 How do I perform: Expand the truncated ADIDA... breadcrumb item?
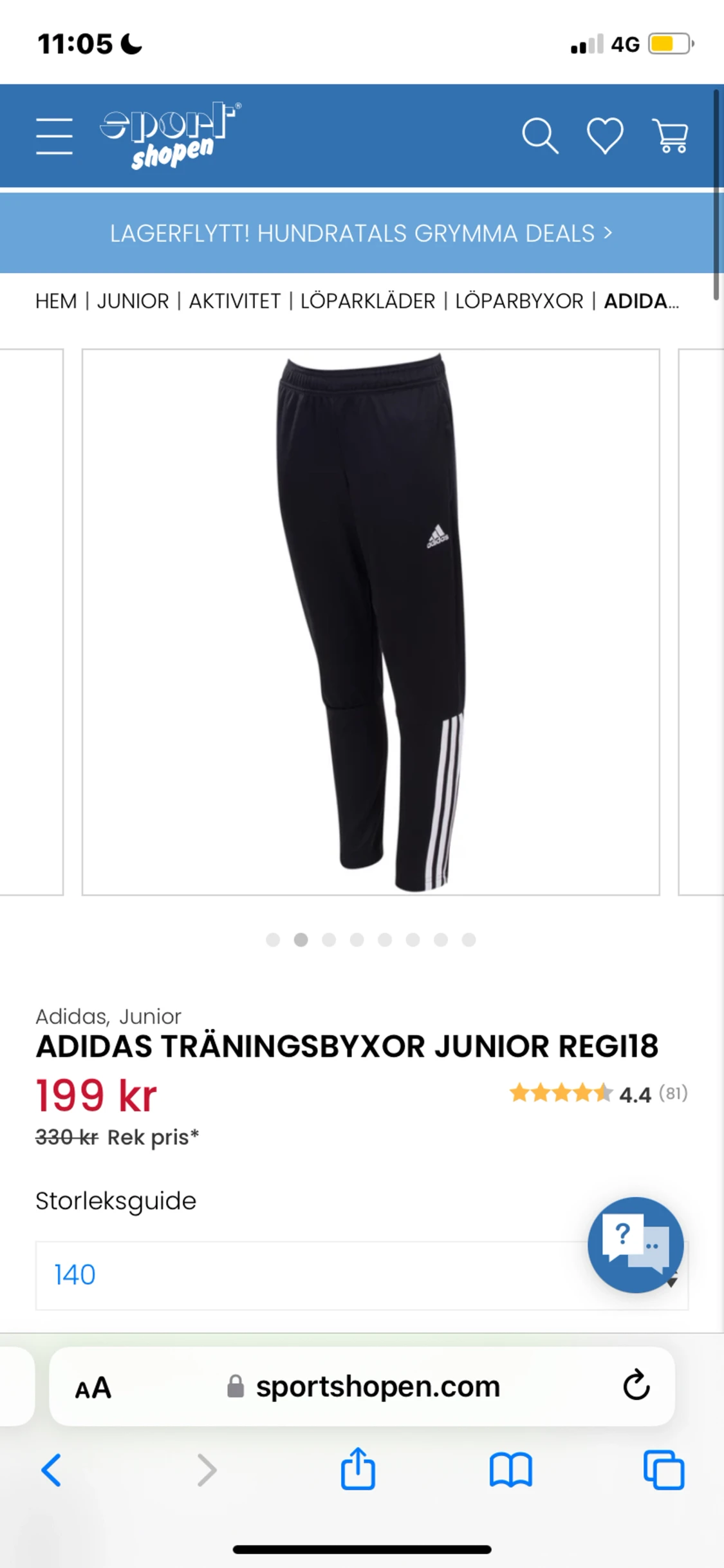(x=640, y=301)
